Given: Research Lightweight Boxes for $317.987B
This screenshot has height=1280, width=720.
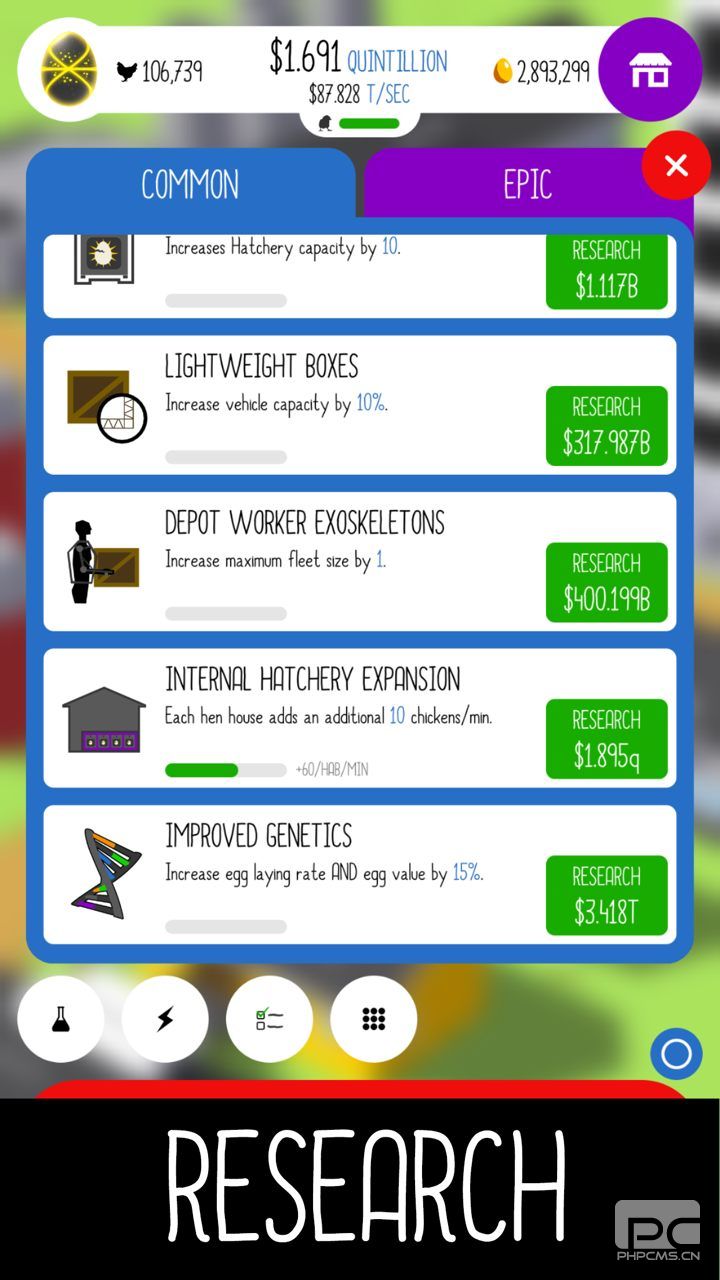Looking at the screenshot, I should click(x=606, y=426).
